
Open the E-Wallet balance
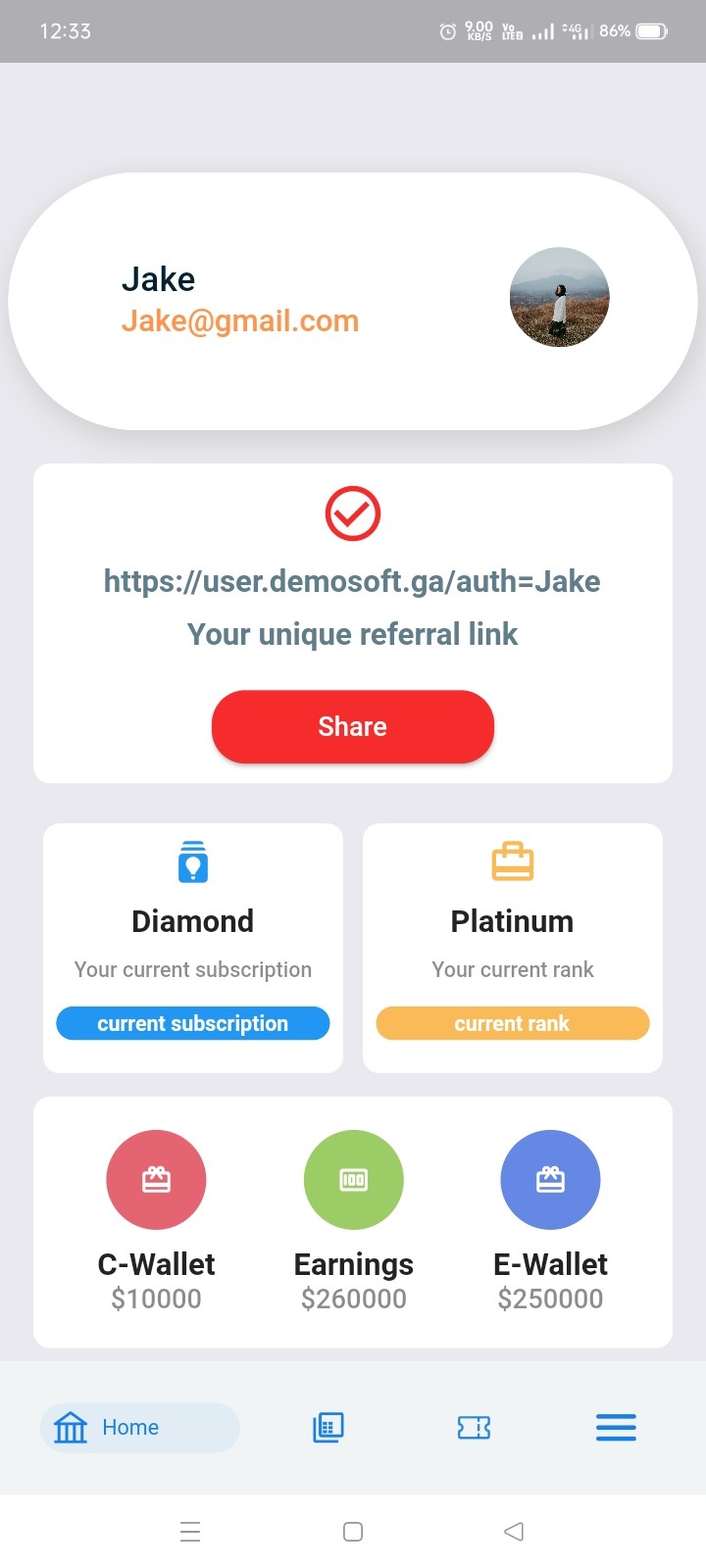pos(550,1180)
